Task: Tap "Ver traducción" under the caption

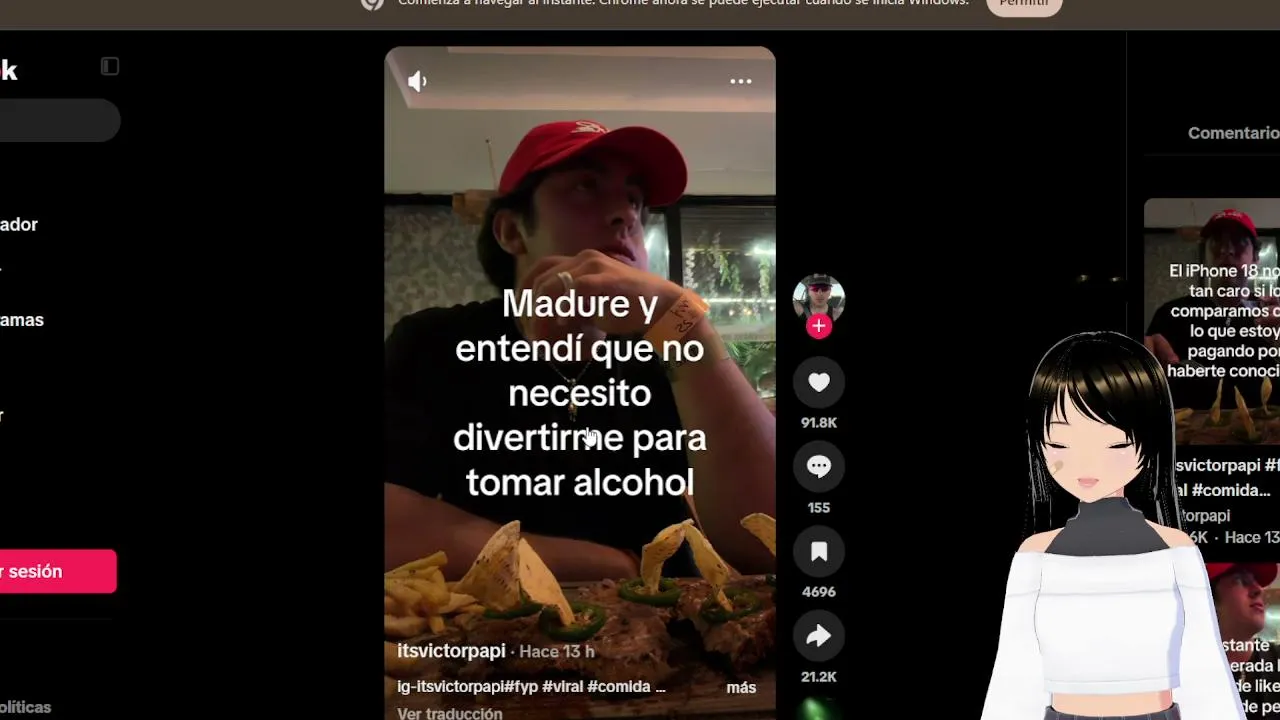Action: coord(450,713)
